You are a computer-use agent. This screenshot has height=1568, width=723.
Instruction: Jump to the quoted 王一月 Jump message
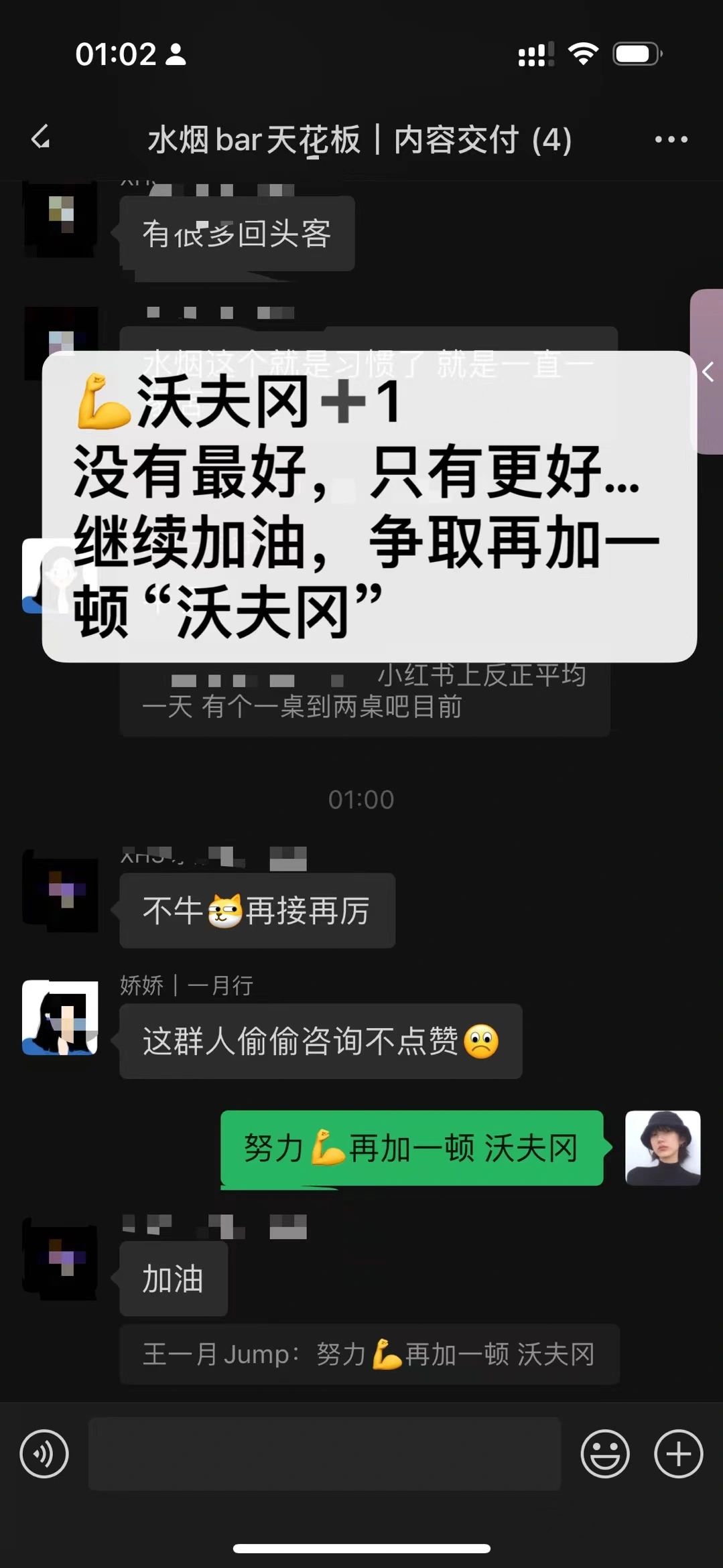(369, 1354)
